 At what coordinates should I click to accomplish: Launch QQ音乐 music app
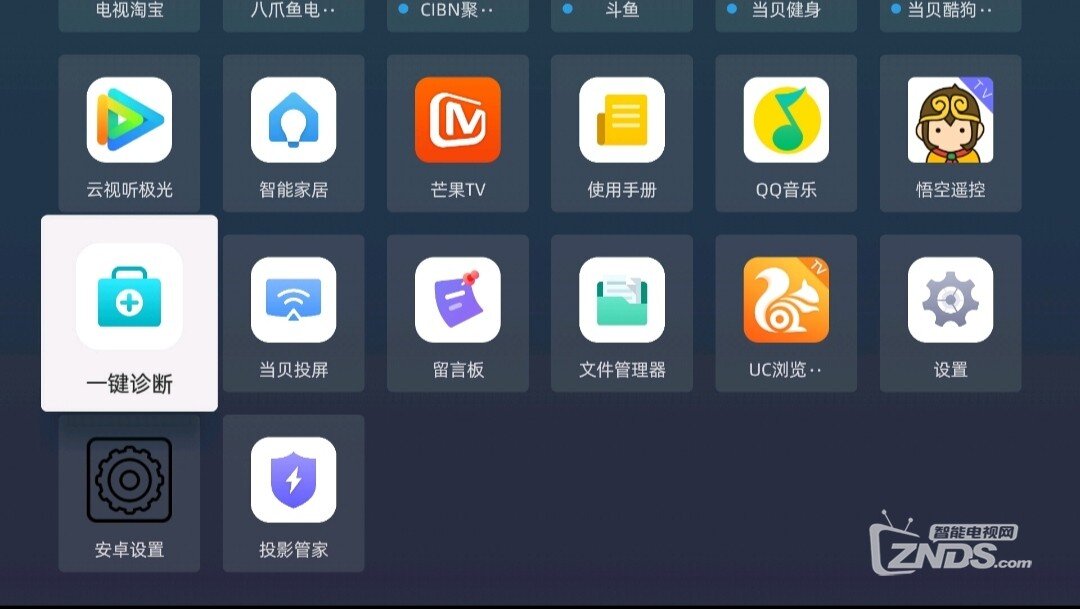785,132
